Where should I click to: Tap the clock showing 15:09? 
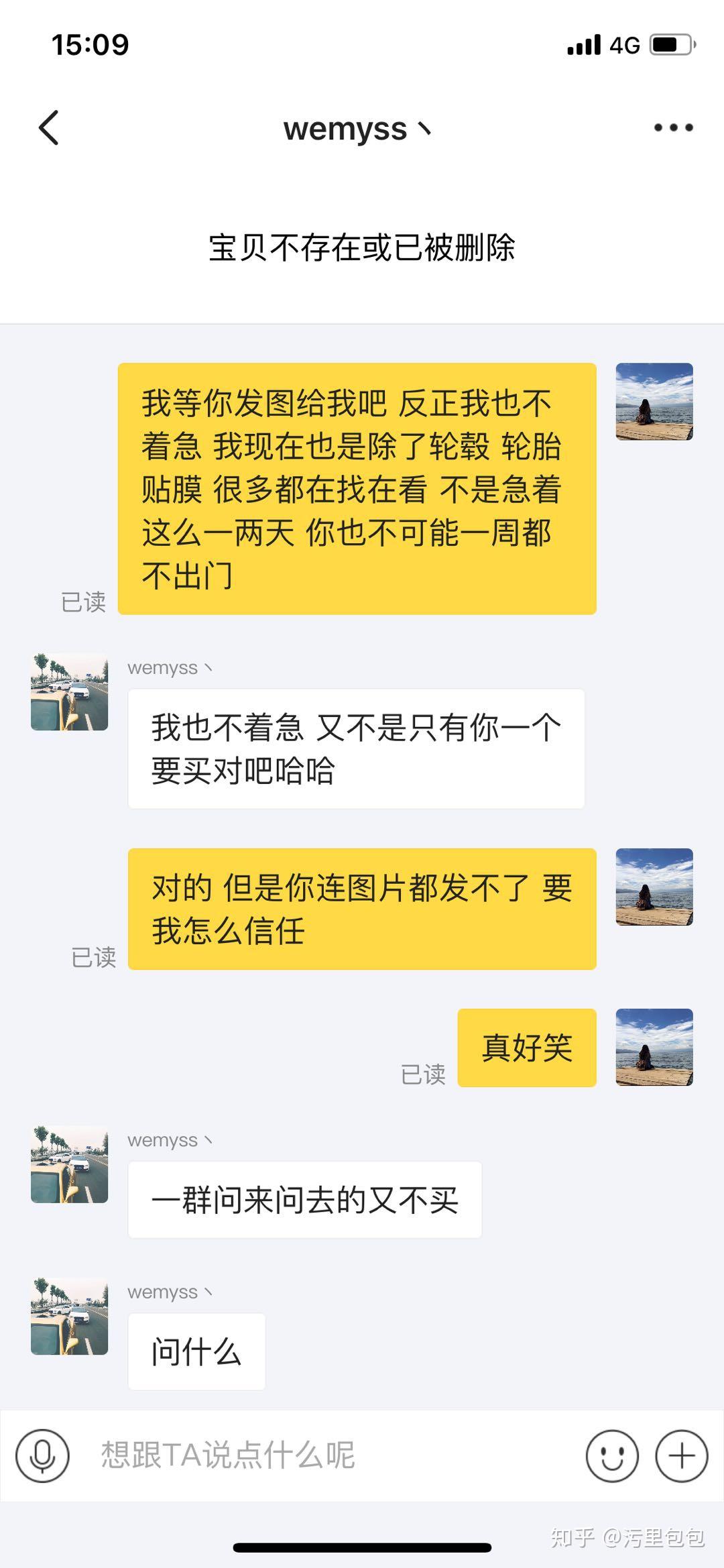(x=88, y=44)
